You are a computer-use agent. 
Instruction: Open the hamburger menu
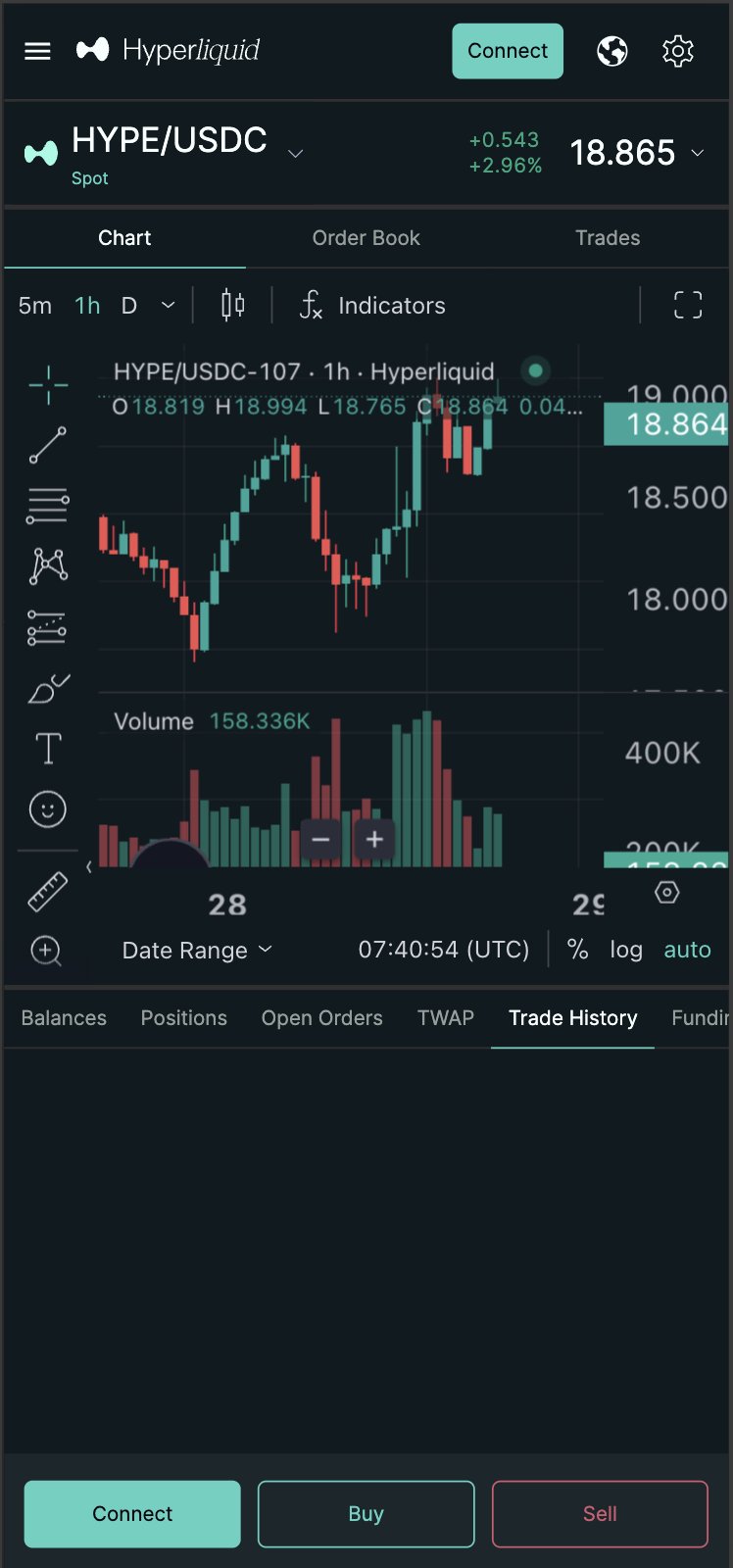tap(37, 51)
